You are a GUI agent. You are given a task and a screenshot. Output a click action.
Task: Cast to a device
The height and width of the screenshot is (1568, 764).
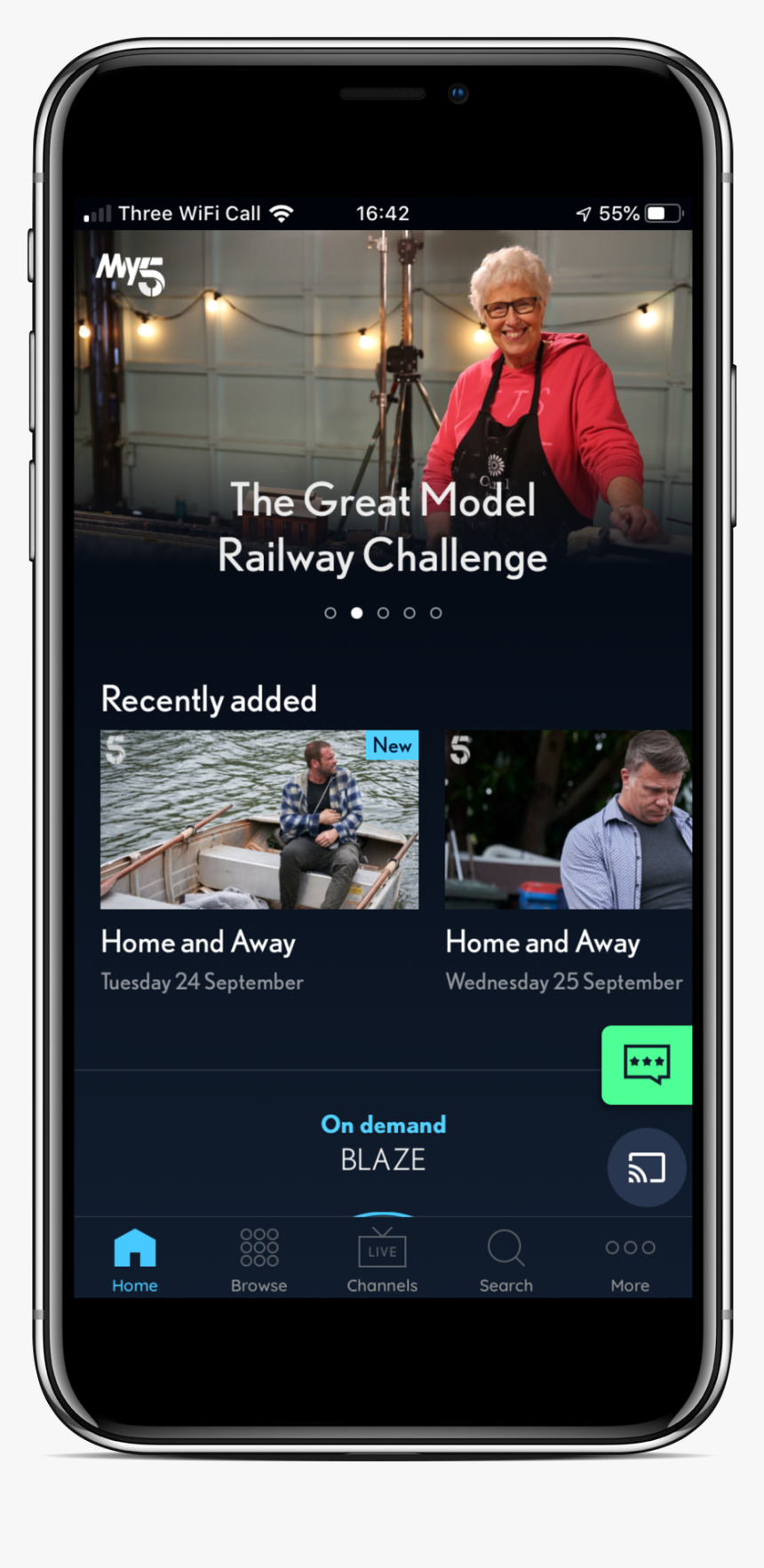point(647,1167)
